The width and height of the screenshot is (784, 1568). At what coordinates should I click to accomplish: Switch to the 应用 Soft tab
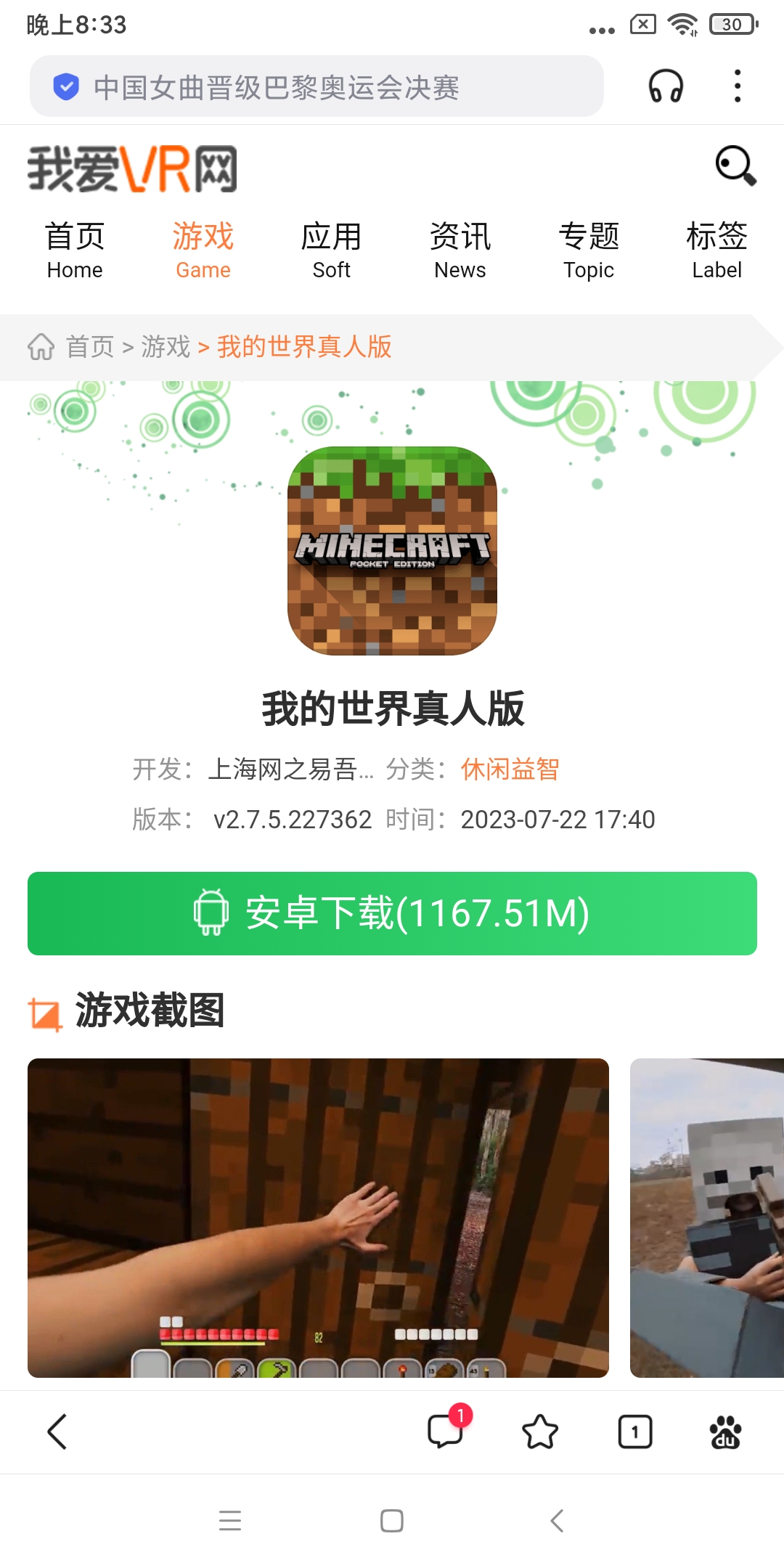(x=332, y=250)
